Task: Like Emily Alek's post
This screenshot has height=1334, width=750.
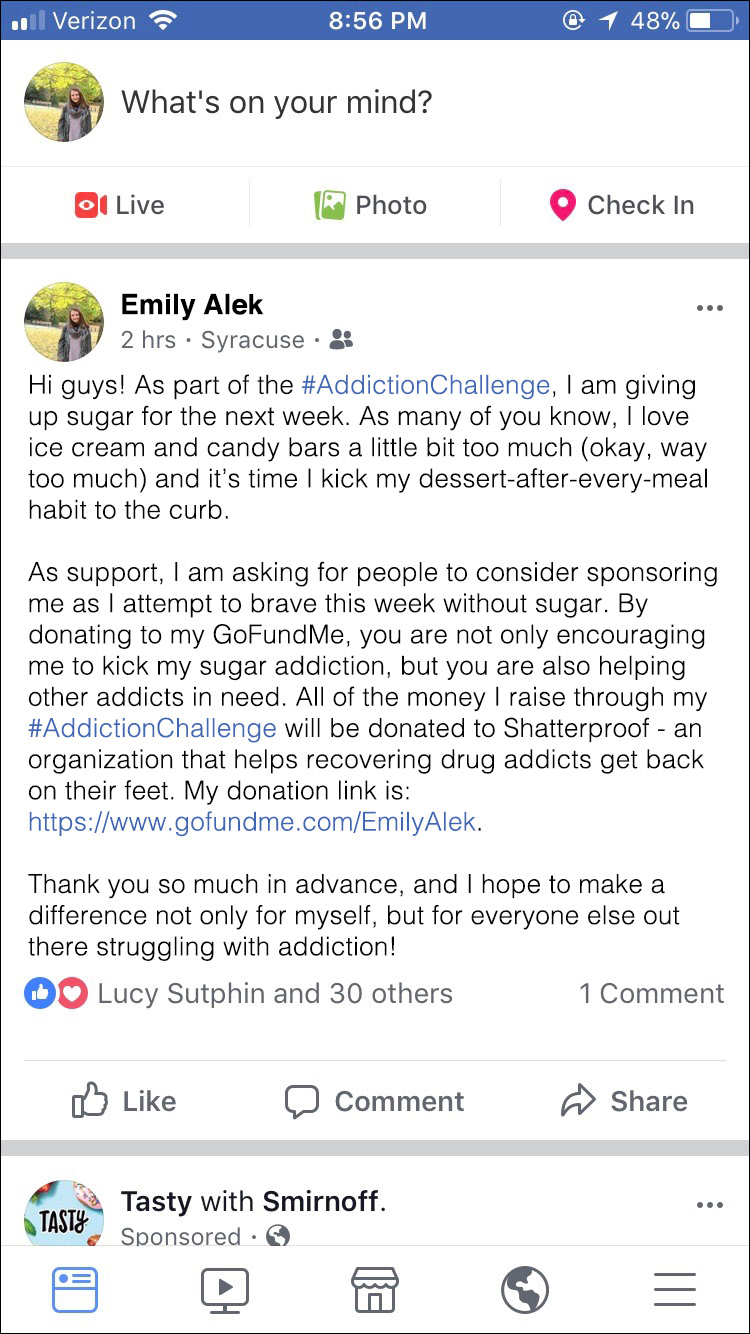Action: tap(124, 1101)
